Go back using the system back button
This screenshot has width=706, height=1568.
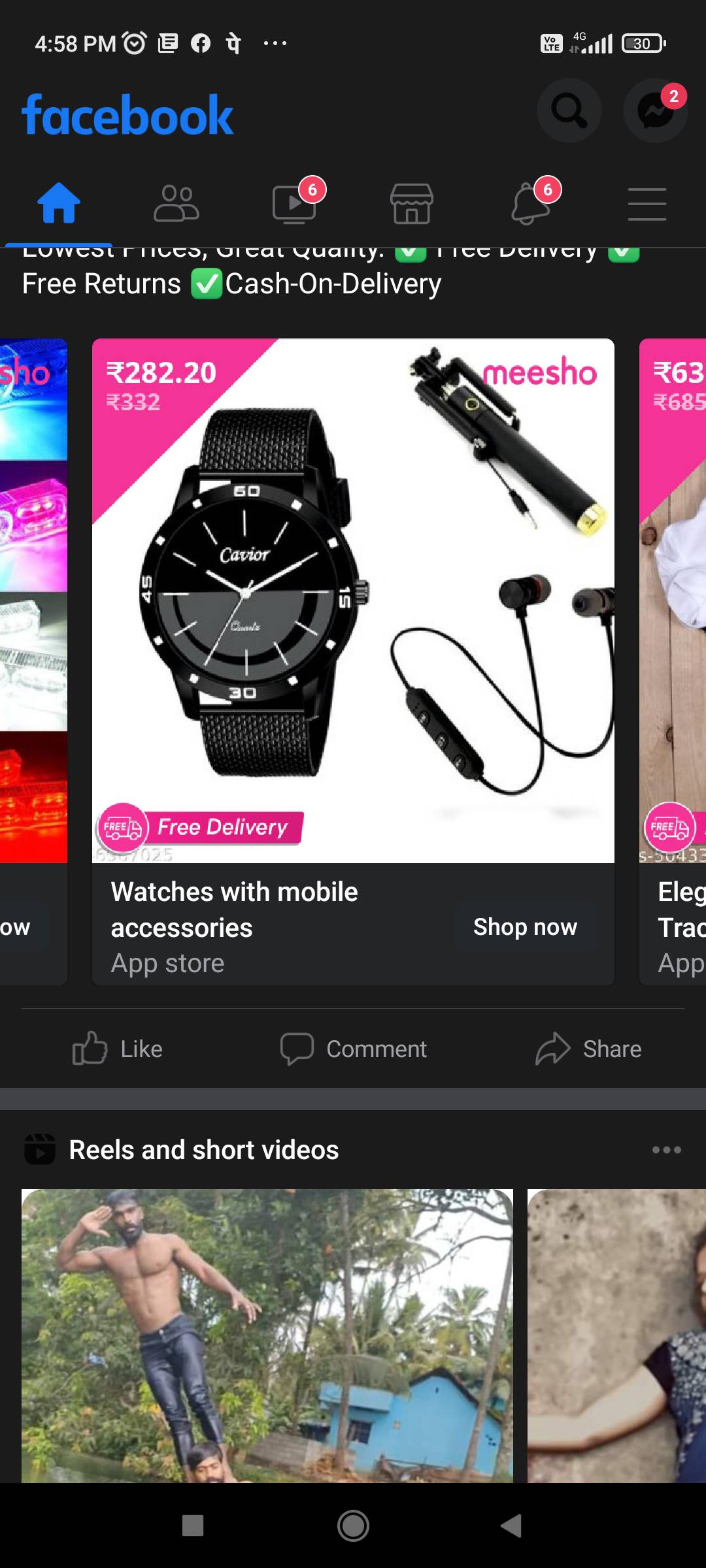coord(512,1526)
